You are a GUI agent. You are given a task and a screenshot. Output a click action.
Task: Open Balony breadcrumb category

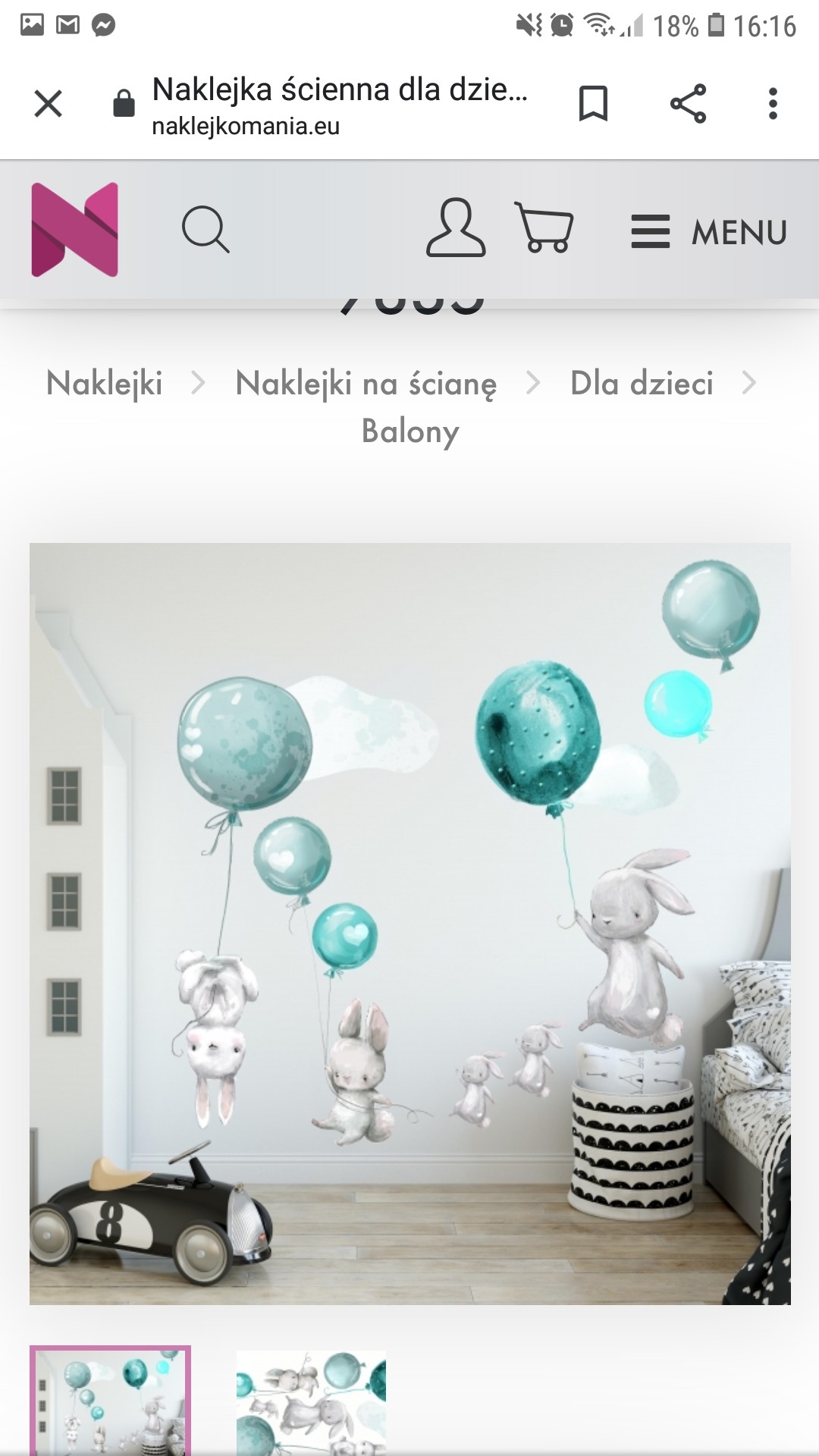pyautogui.click(x=410, y=431)
